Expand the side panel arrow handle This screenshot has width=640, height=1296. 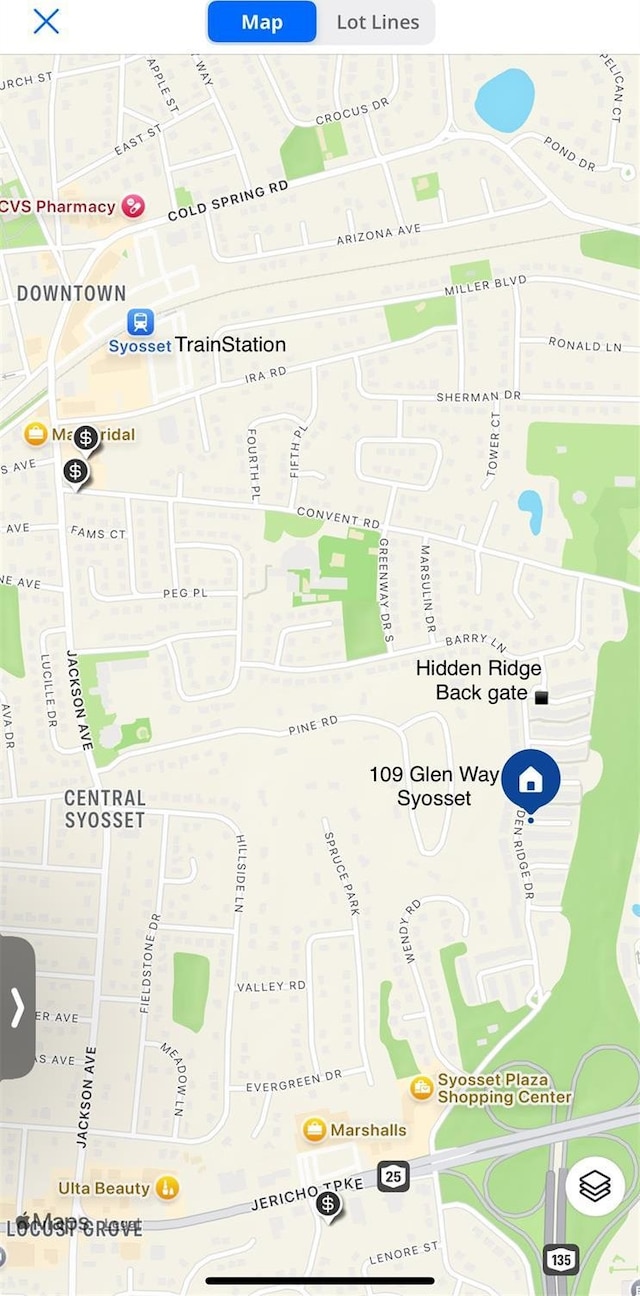(17, 1008)
